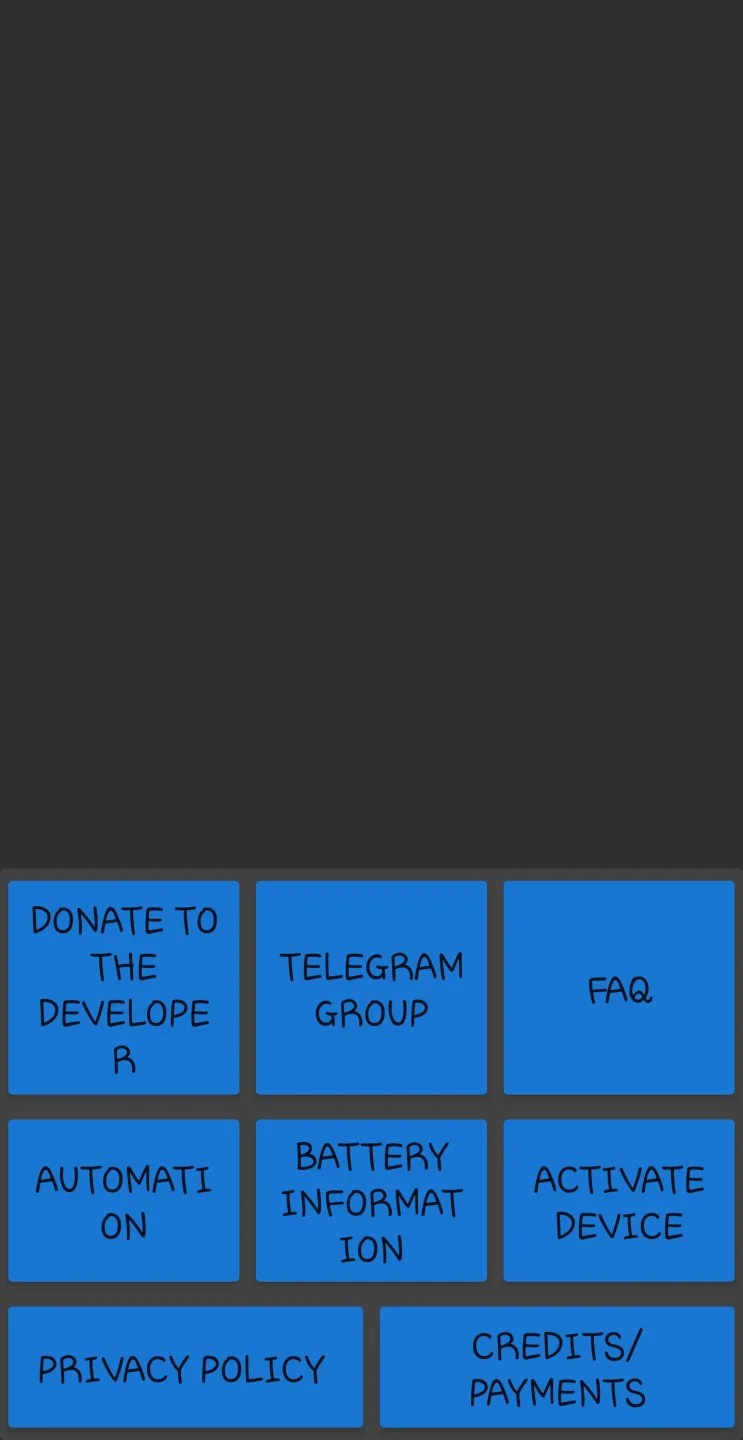Go to Automation settings
The height and width of the screenshot is (1440, 743).
(124, 1201)
